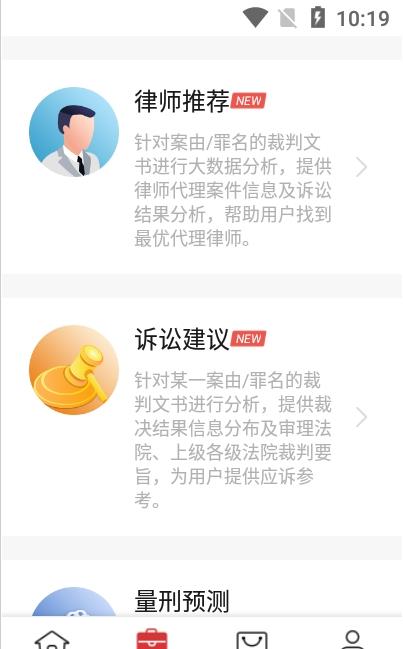
Task: Open the shopping bag tab
Action: (252, 639)
